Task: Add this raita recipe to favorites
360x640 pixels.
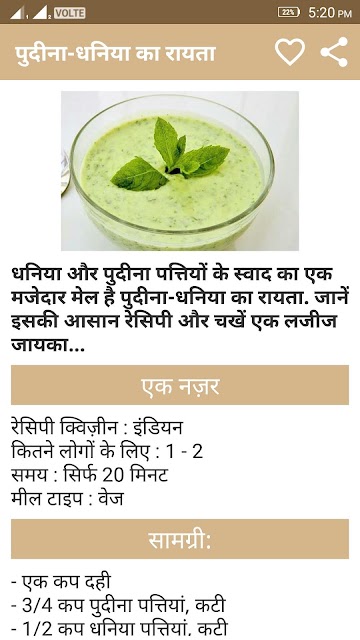Action: pos(290,52)
